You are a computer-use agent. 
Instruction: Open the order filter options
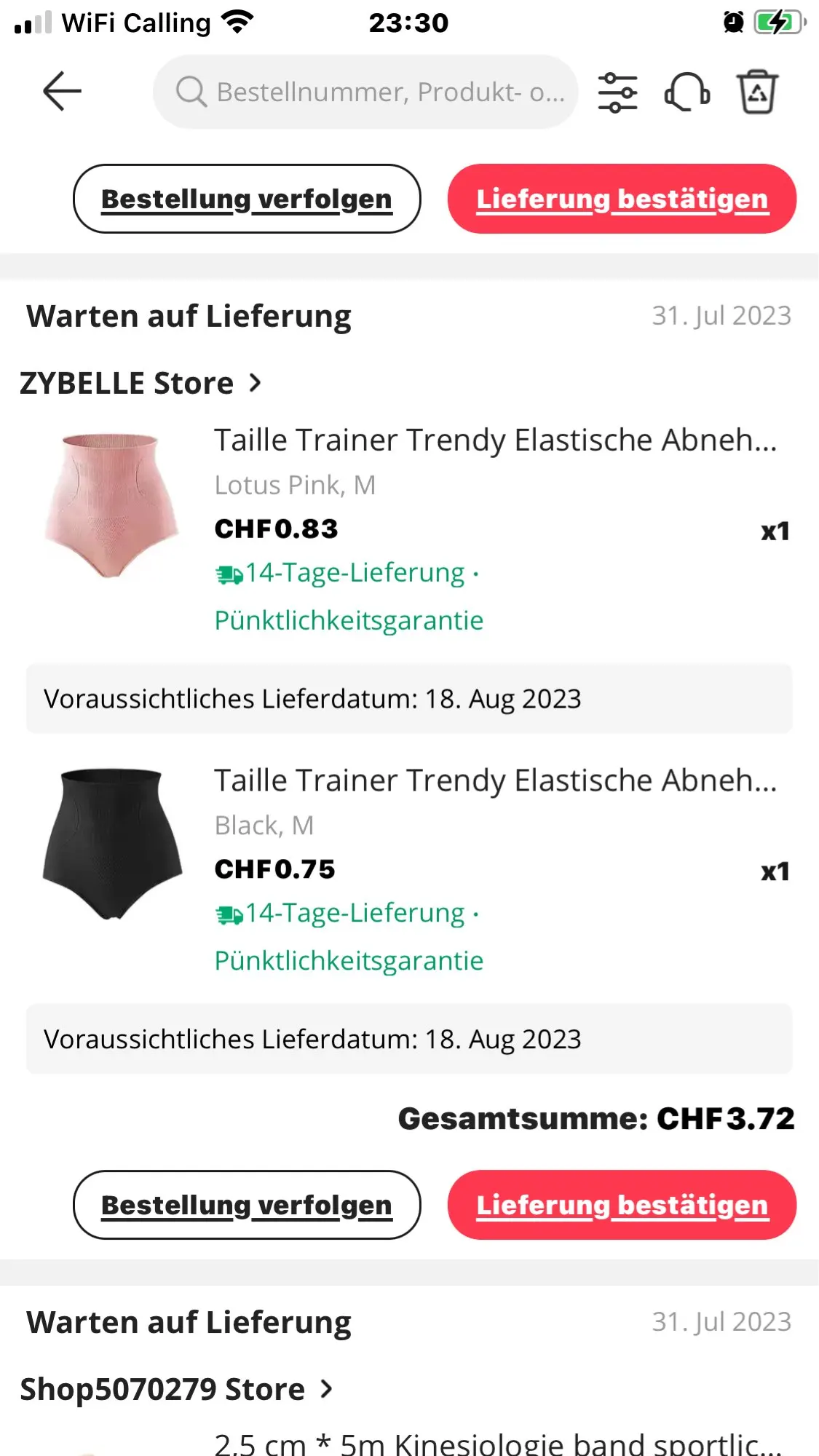(x=617, y=92)
